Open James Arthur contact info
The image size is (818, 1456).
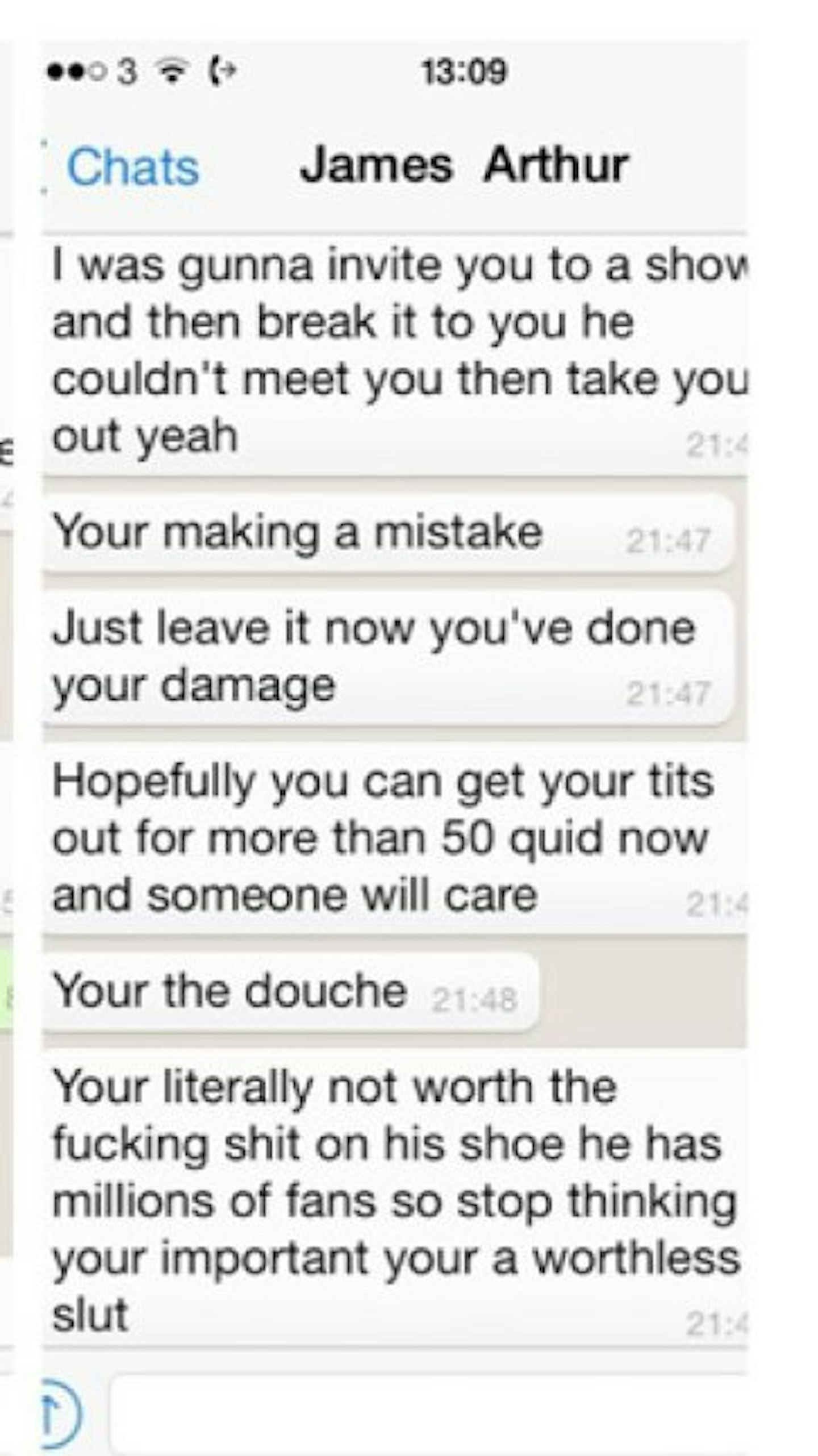[463, 165]
